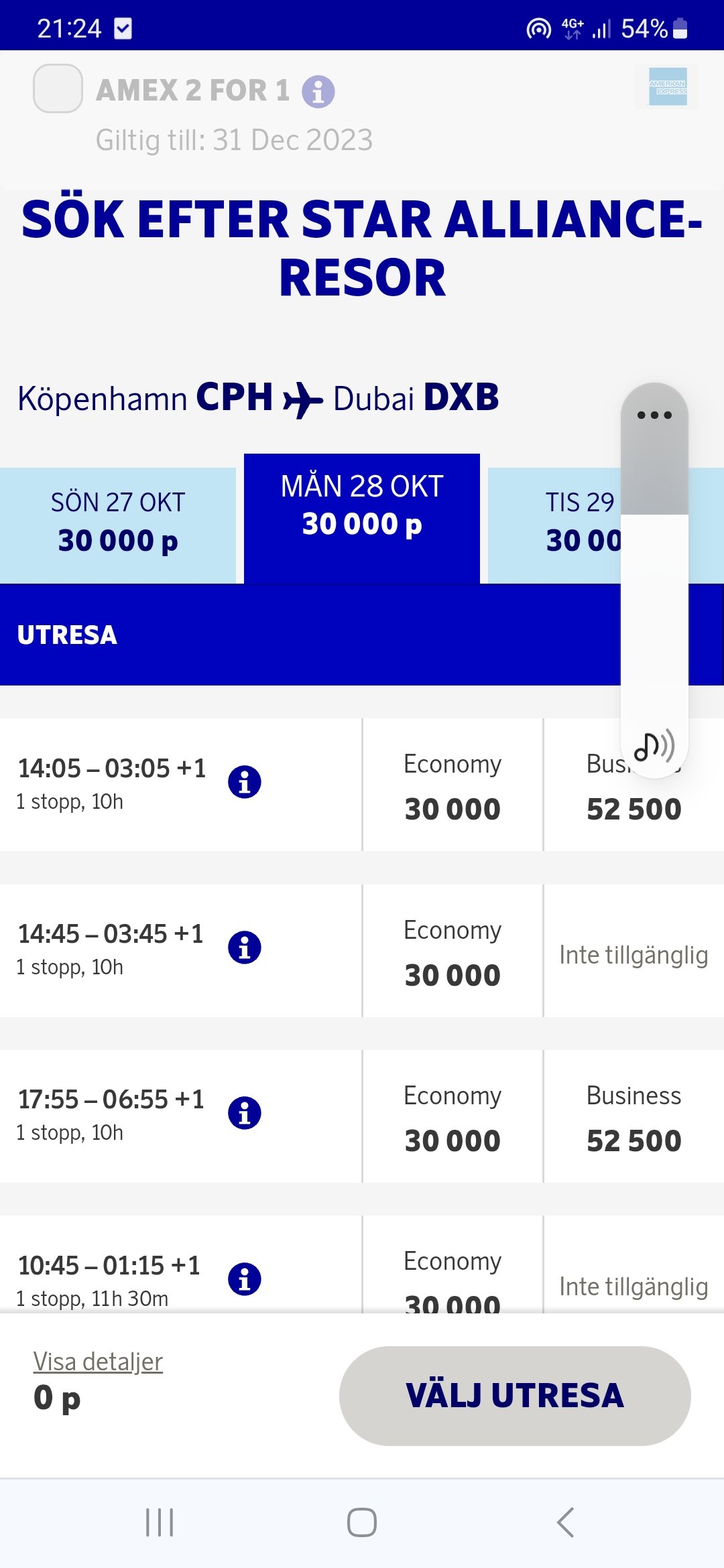The width and height of the screenshot is (724, 1568).
Task: Show flight info for 14:45 – 03:45 departure
Action: (245, 948)
